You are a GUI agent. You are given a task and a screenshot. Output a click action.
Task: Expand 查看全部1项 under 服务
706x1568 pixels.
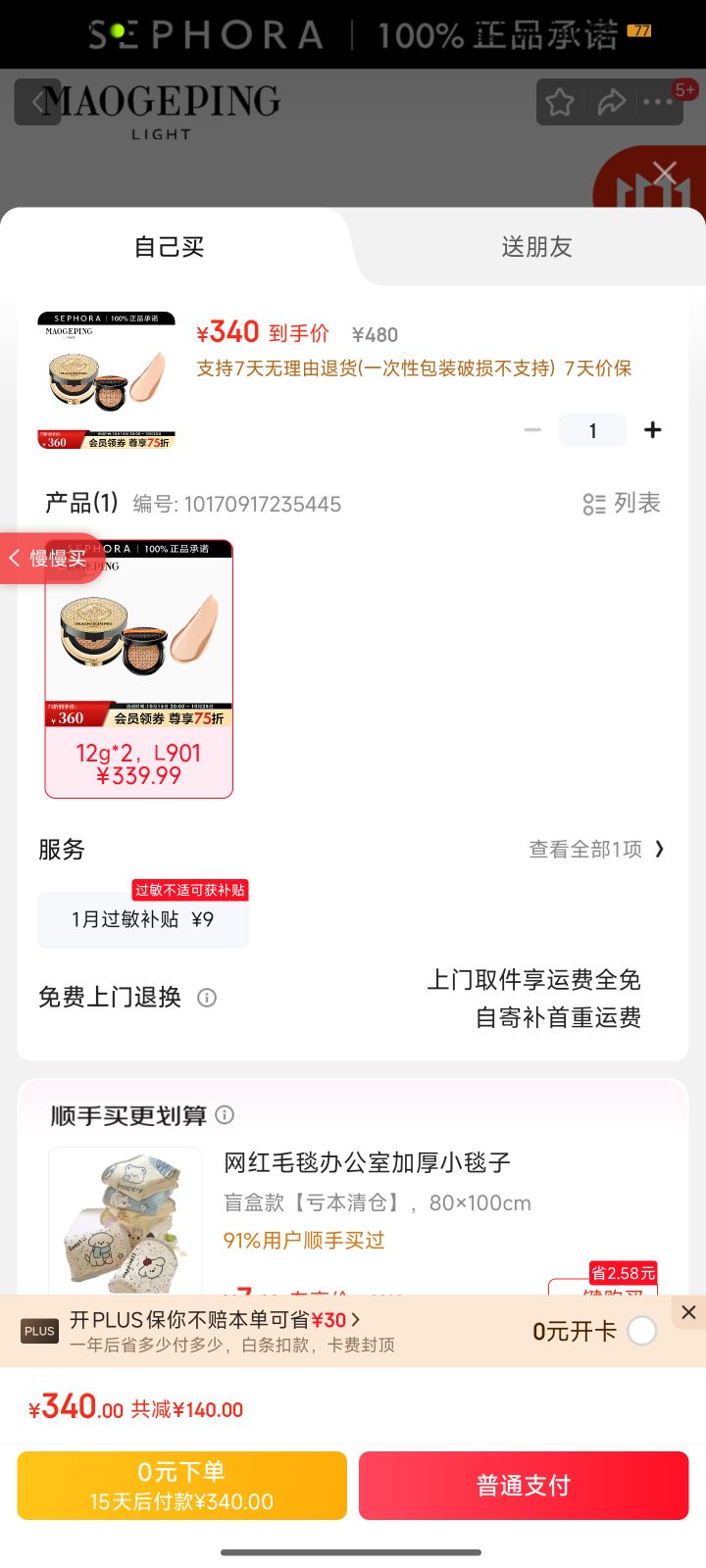point(596,850)
